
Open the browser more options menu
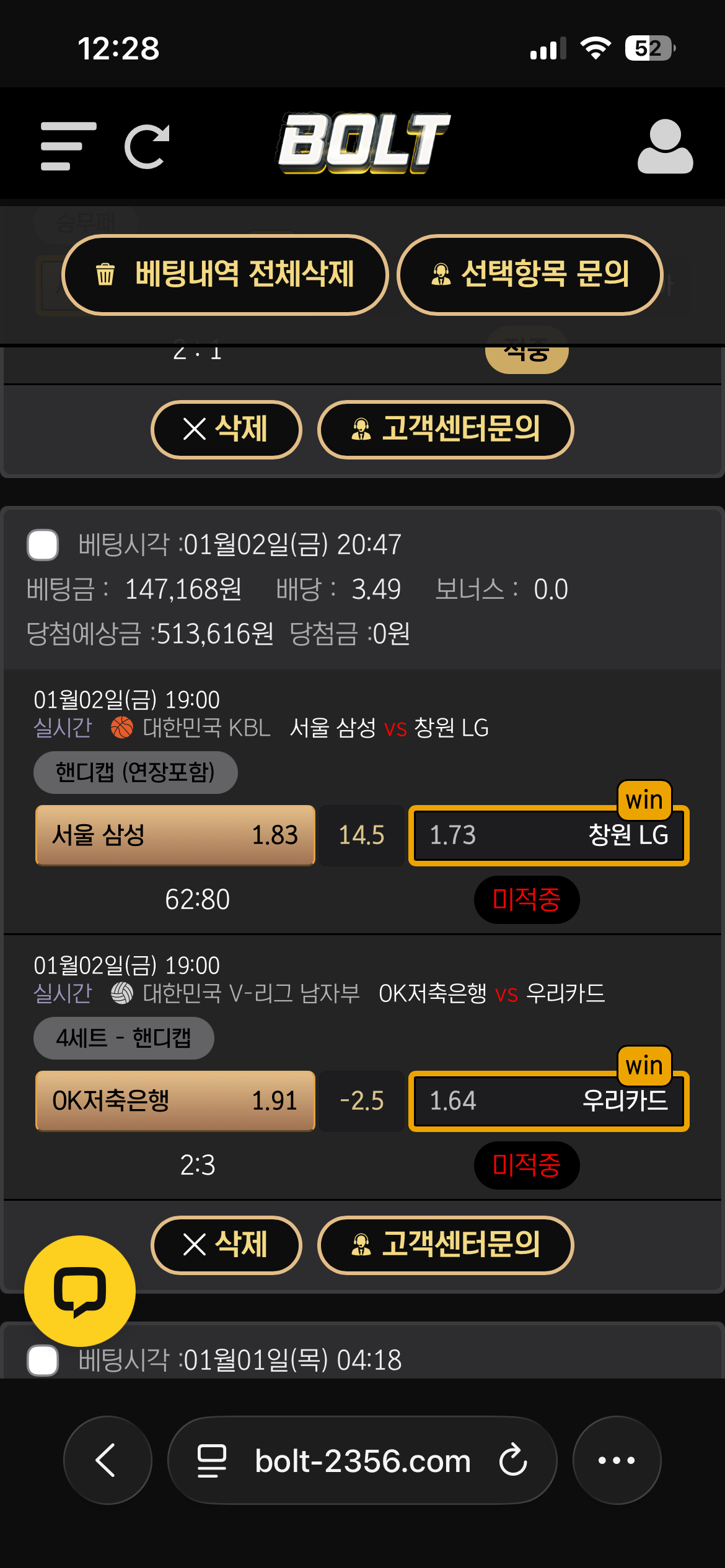pyautogui.click(x=615, y=1460)
